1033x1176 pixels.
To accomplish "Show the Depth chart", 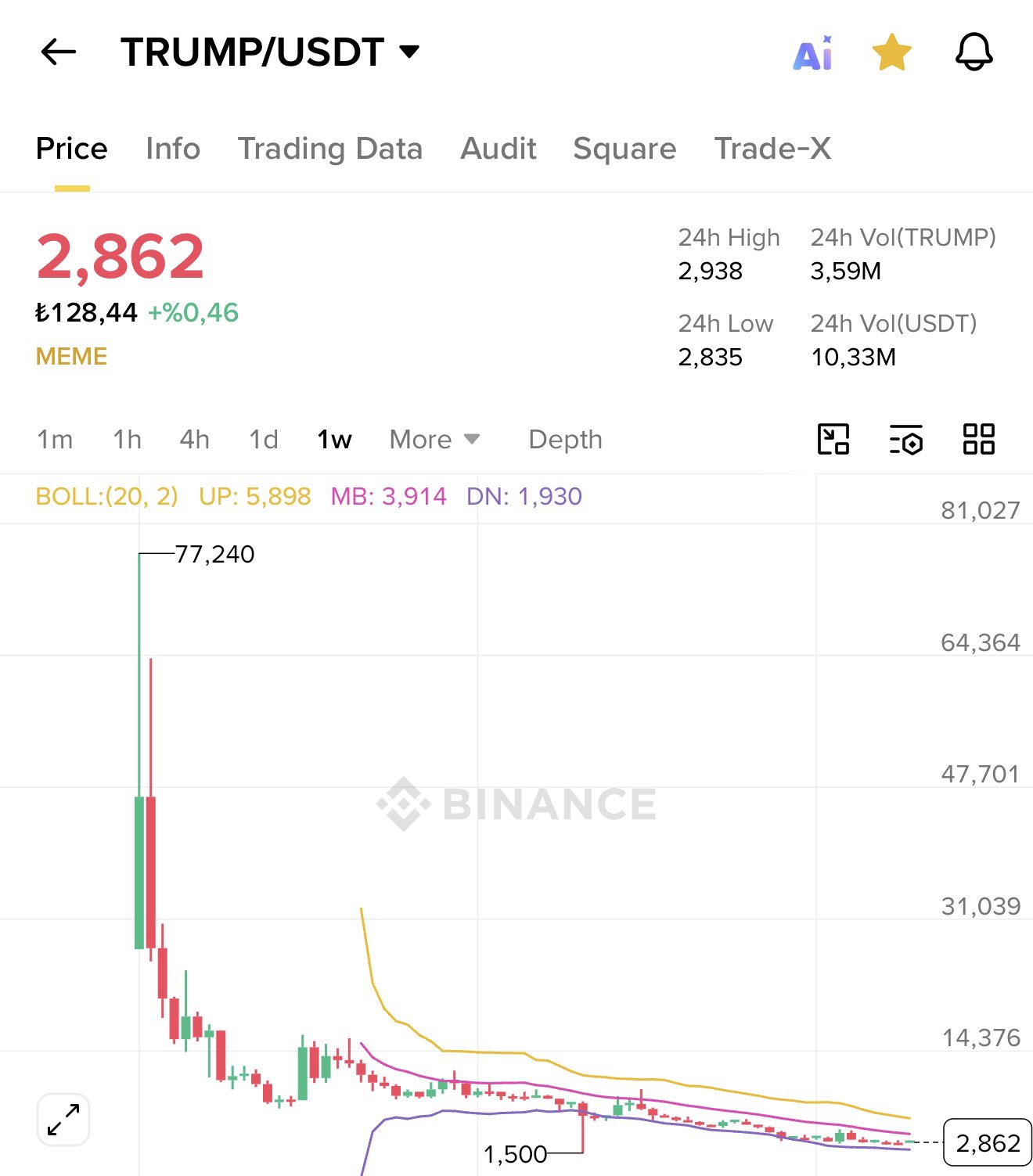I will pyautogui.click(x=565, y=440).
